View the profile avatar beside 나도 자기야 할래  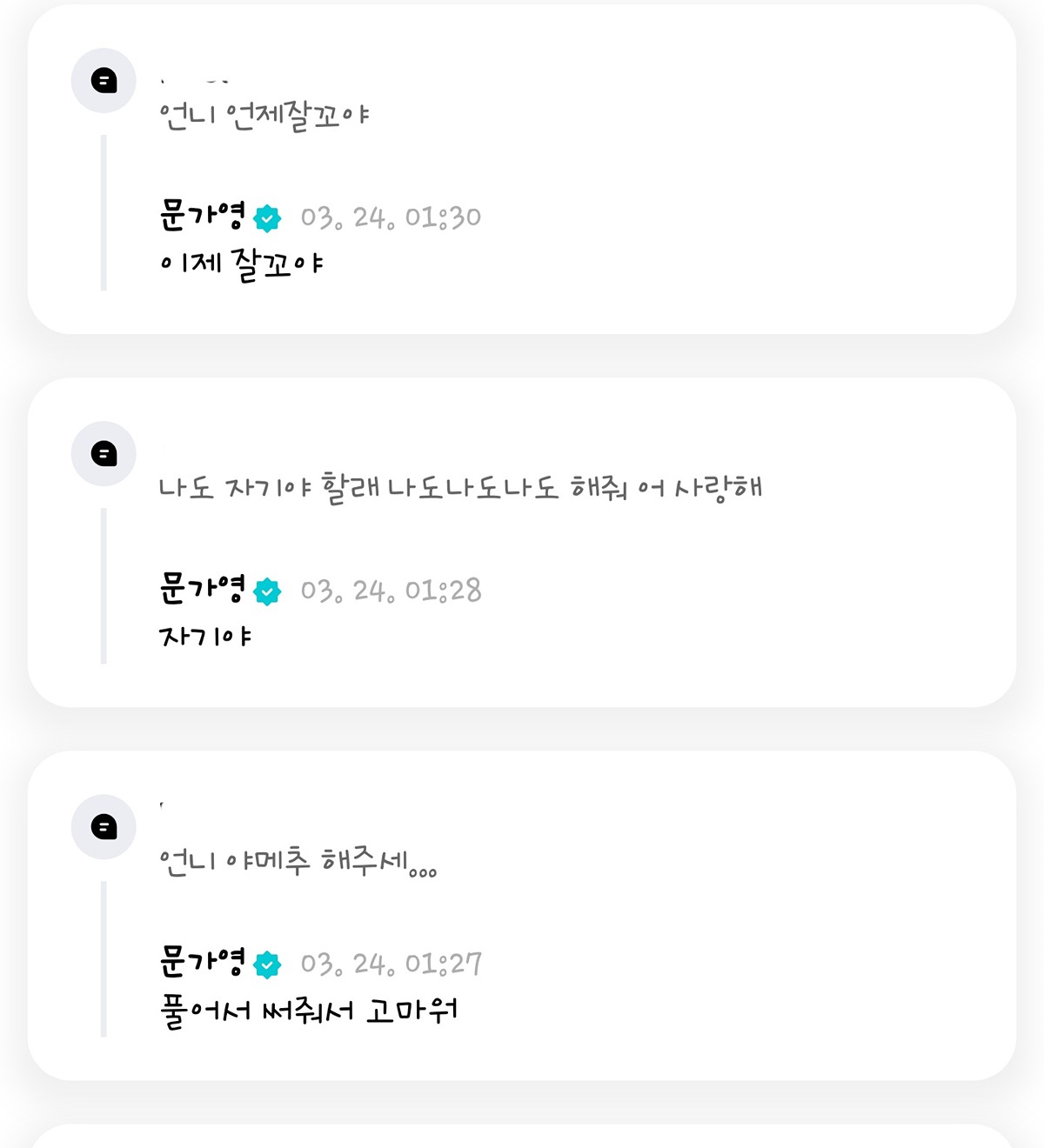click(104, 454)
